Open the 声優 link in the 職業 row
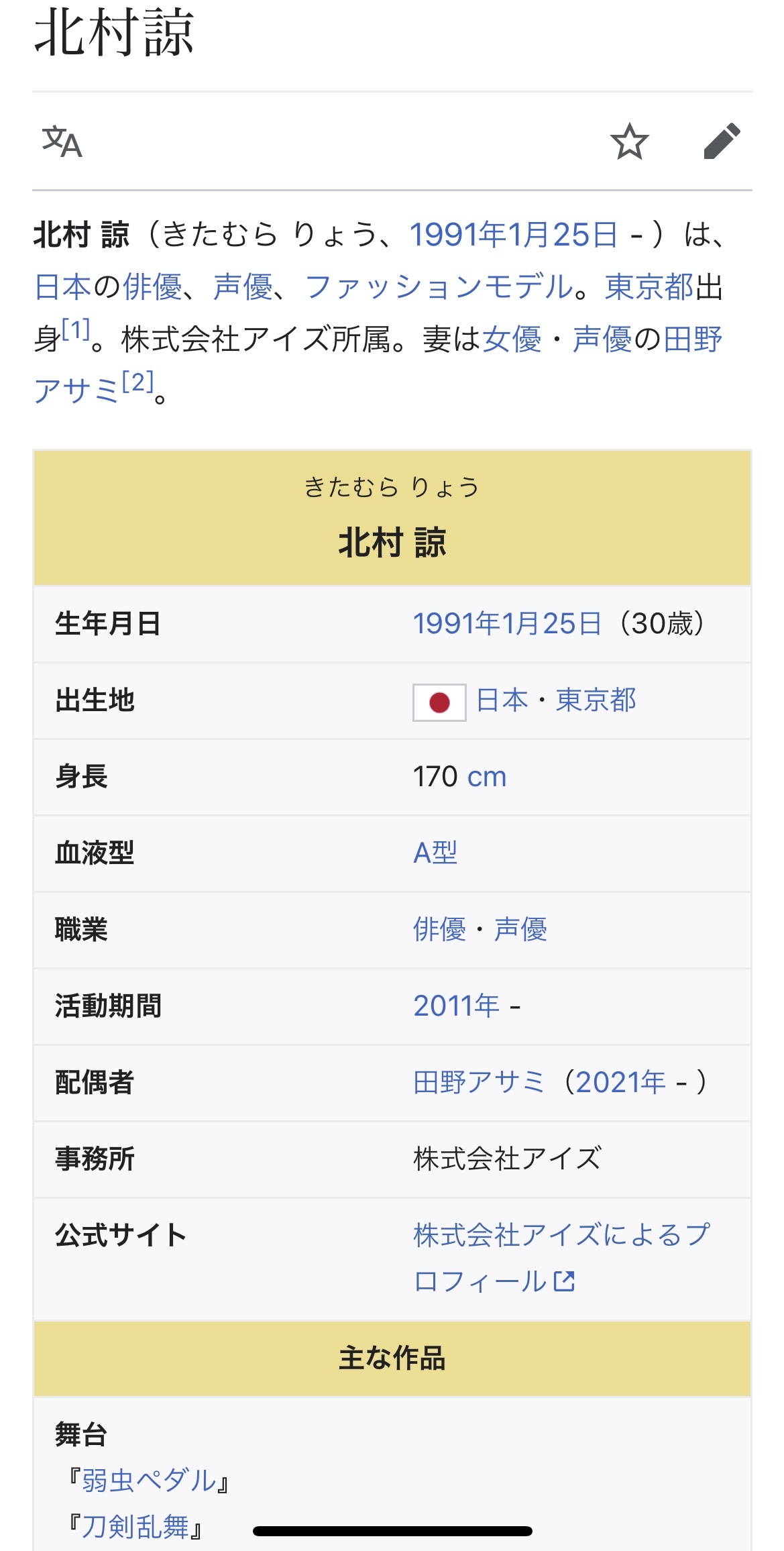Screen dimensions: 784x1551 520,930
